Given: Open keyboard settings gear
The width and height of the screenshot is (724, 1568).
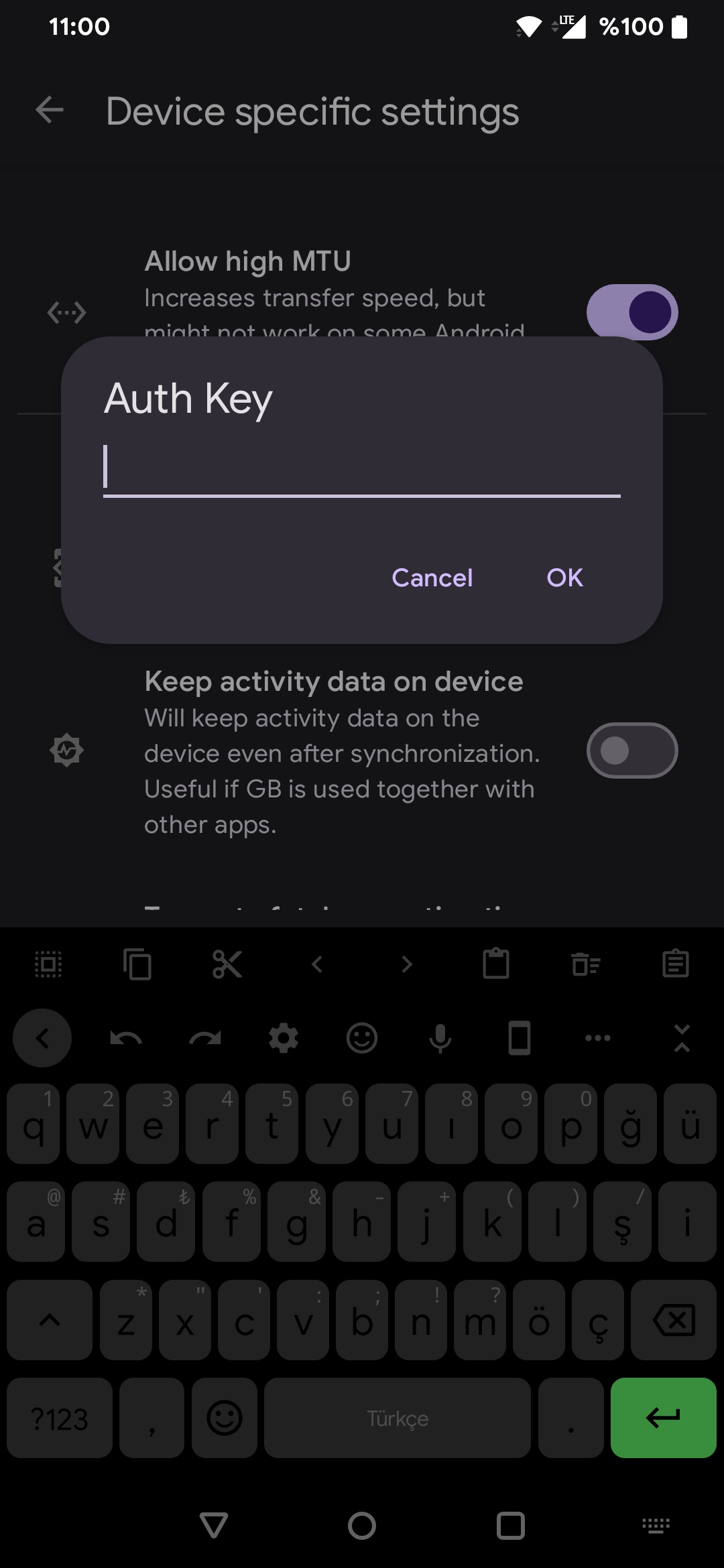Looking at the screenshot, I should pyautogui.click(x=284, y=1038).
